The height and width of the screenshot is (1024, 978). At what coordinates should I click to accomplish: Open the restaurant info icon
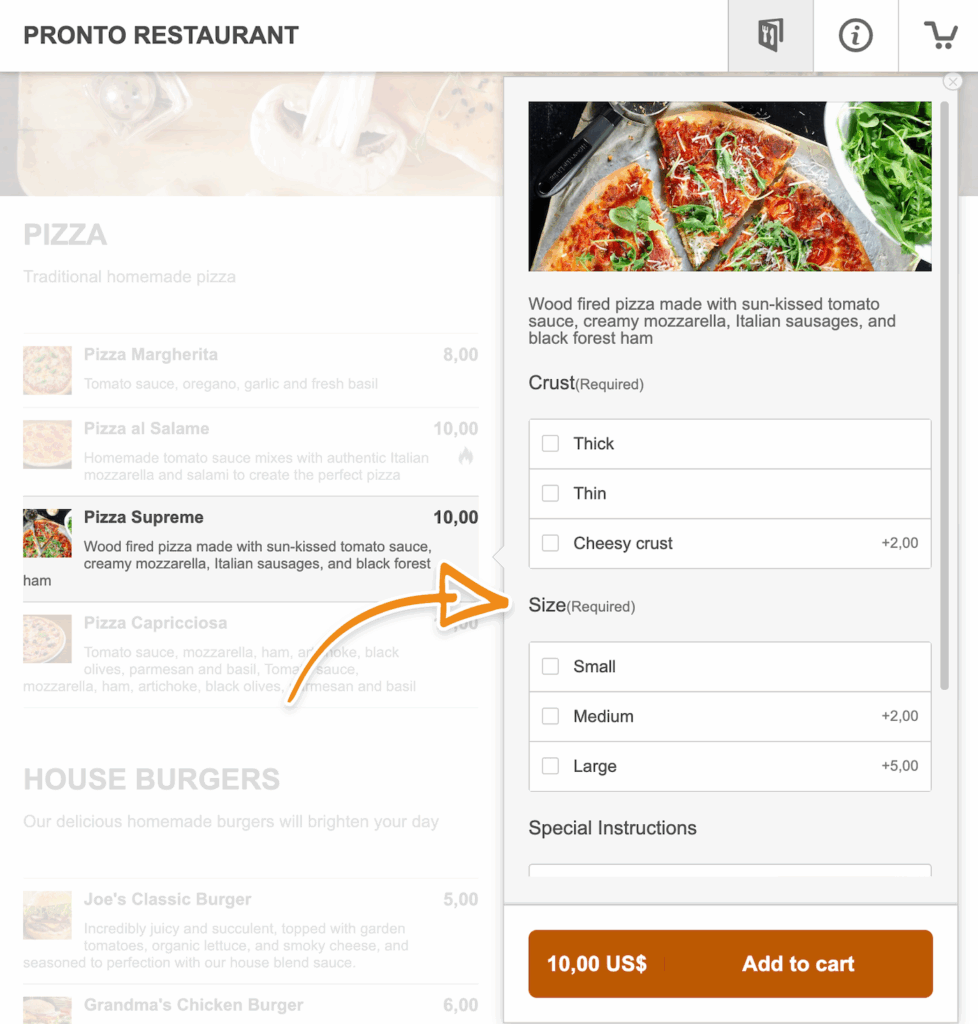pyautogui.click(x=855, y=36)
